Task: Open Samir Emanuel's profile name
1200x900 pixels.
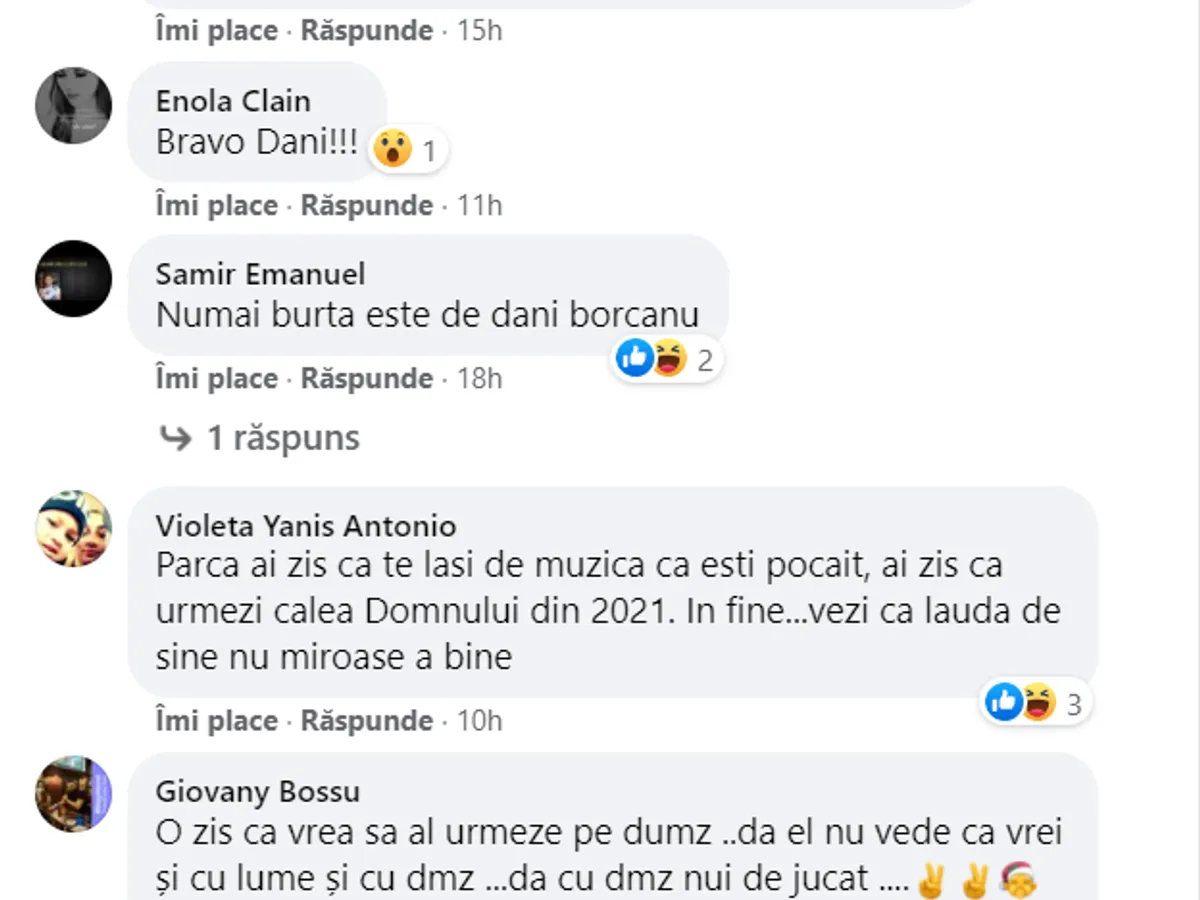Action: click(260, 274)
